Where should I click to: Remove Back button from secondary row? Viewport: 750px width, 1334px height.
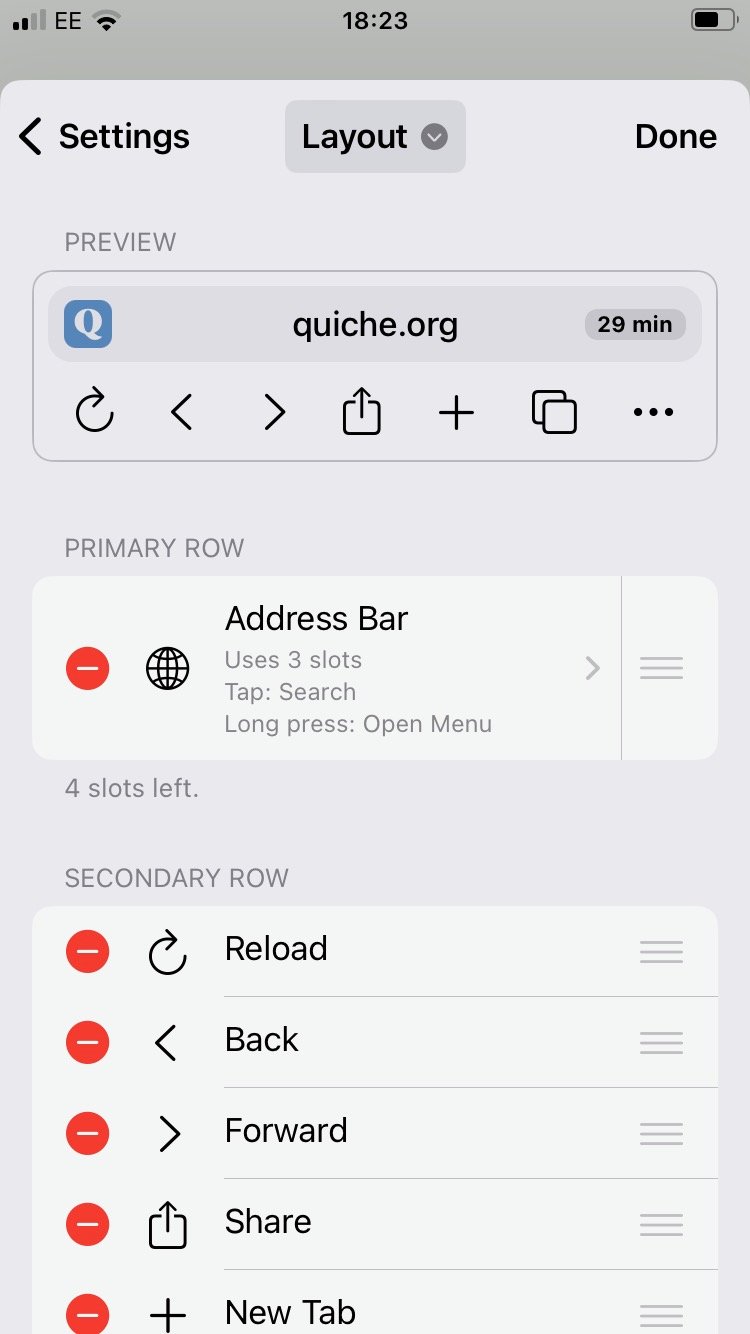[x=88, y=1042]
